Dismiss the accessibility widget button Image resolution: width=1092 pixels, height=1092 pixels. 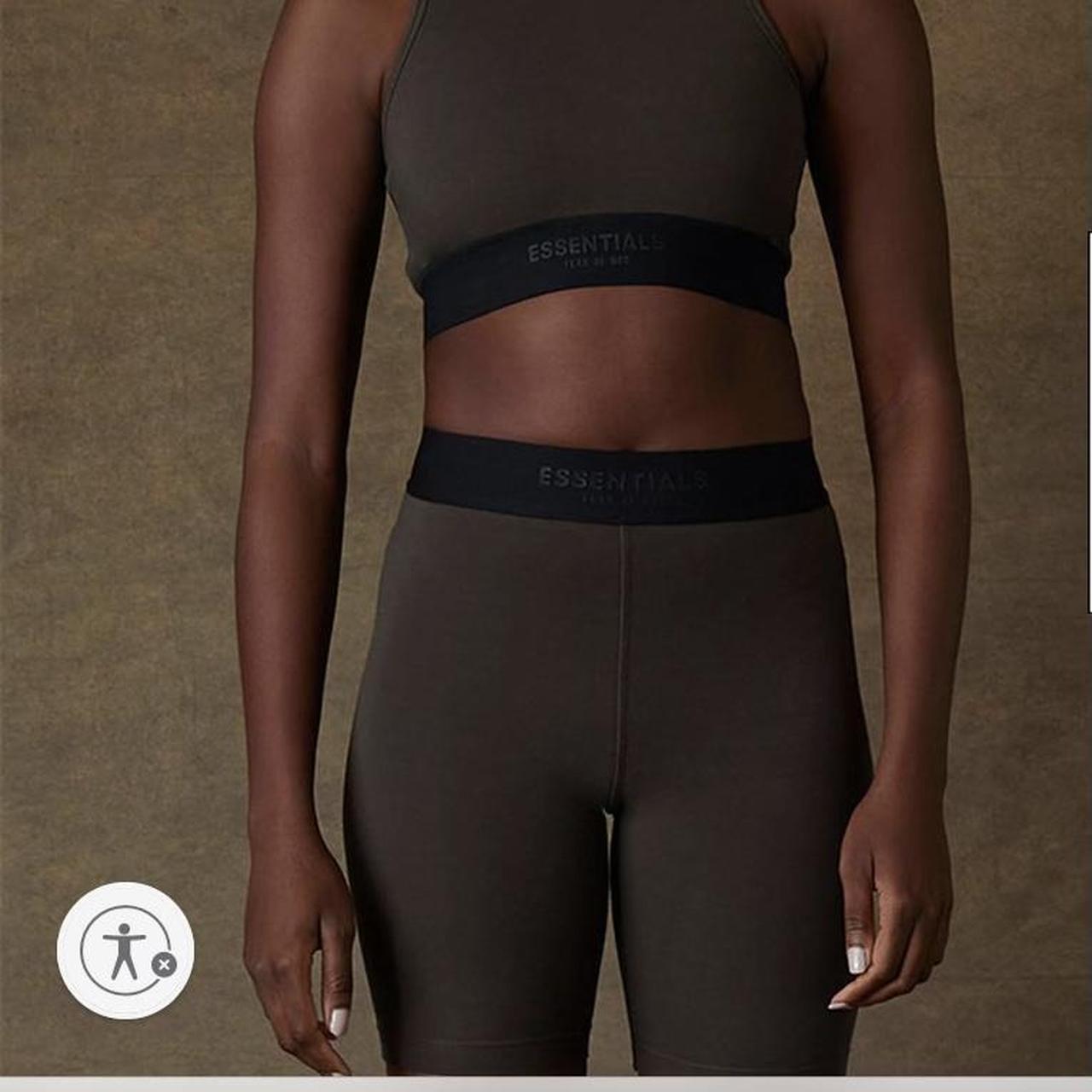[164, 965]
